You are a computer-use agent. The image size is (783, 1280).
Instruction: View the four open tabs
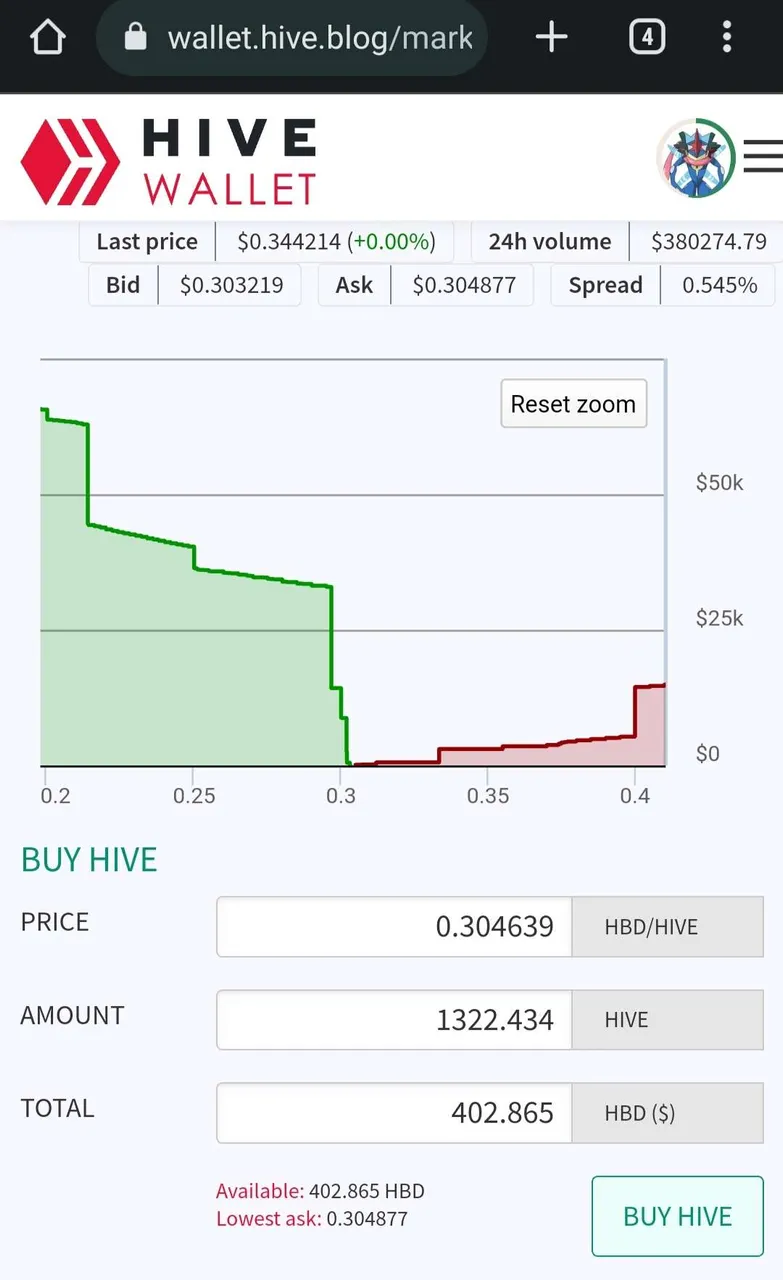coord(647,38)
